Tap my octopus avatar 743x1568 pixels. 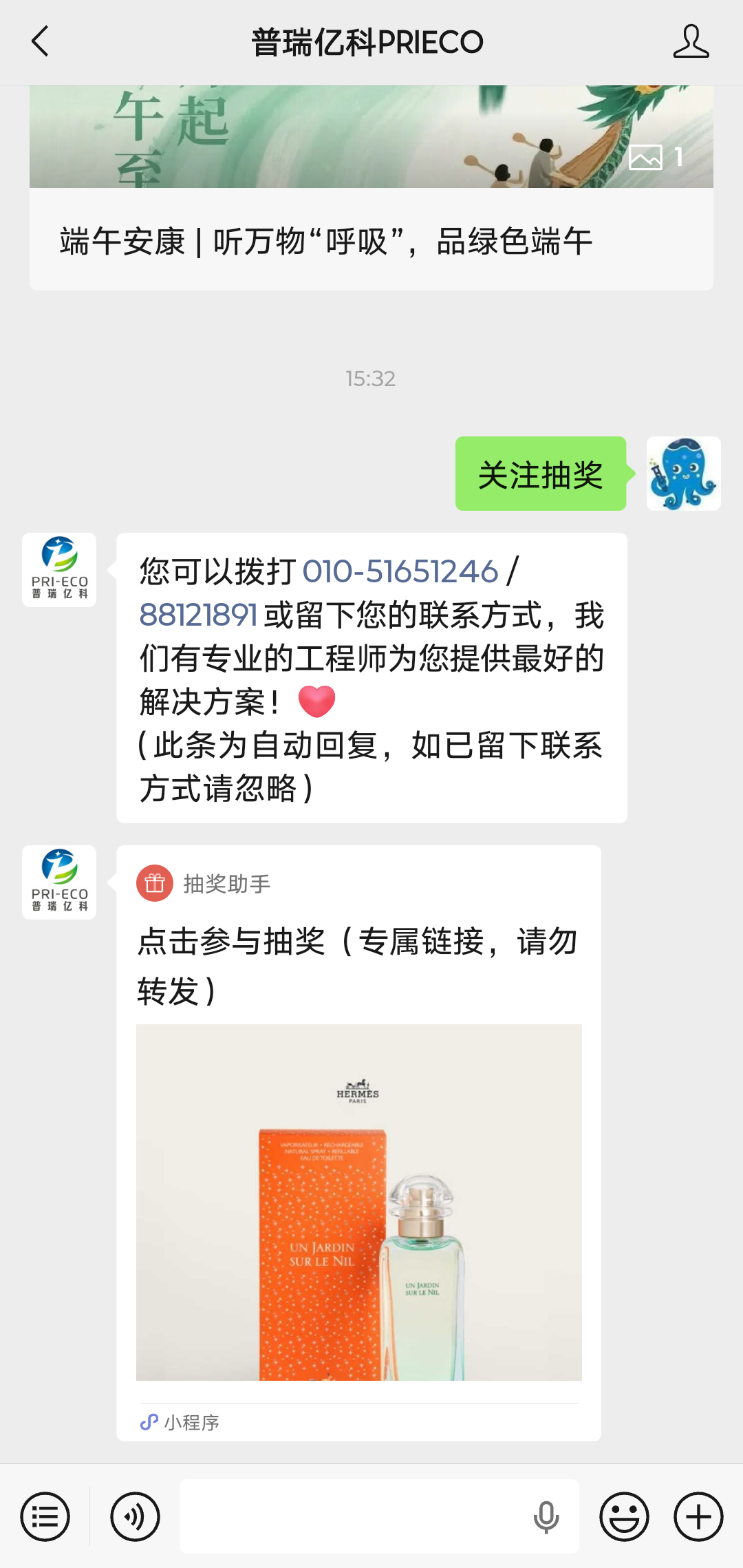683,474
